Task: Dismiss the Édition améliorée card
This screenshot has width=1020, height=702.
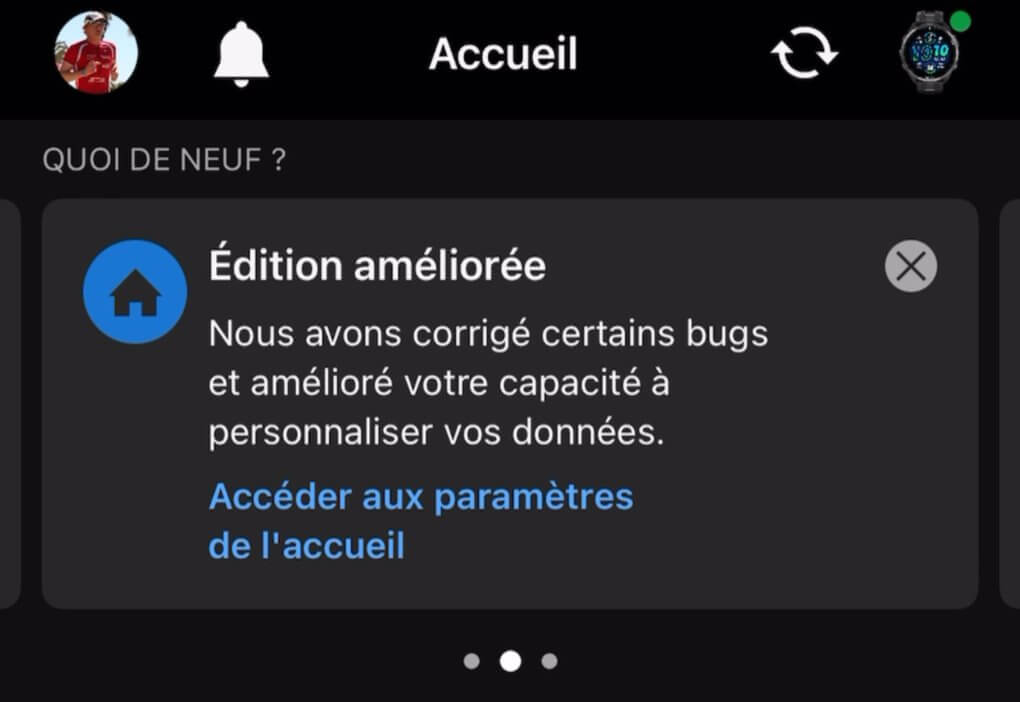Action: pos(911,267)
